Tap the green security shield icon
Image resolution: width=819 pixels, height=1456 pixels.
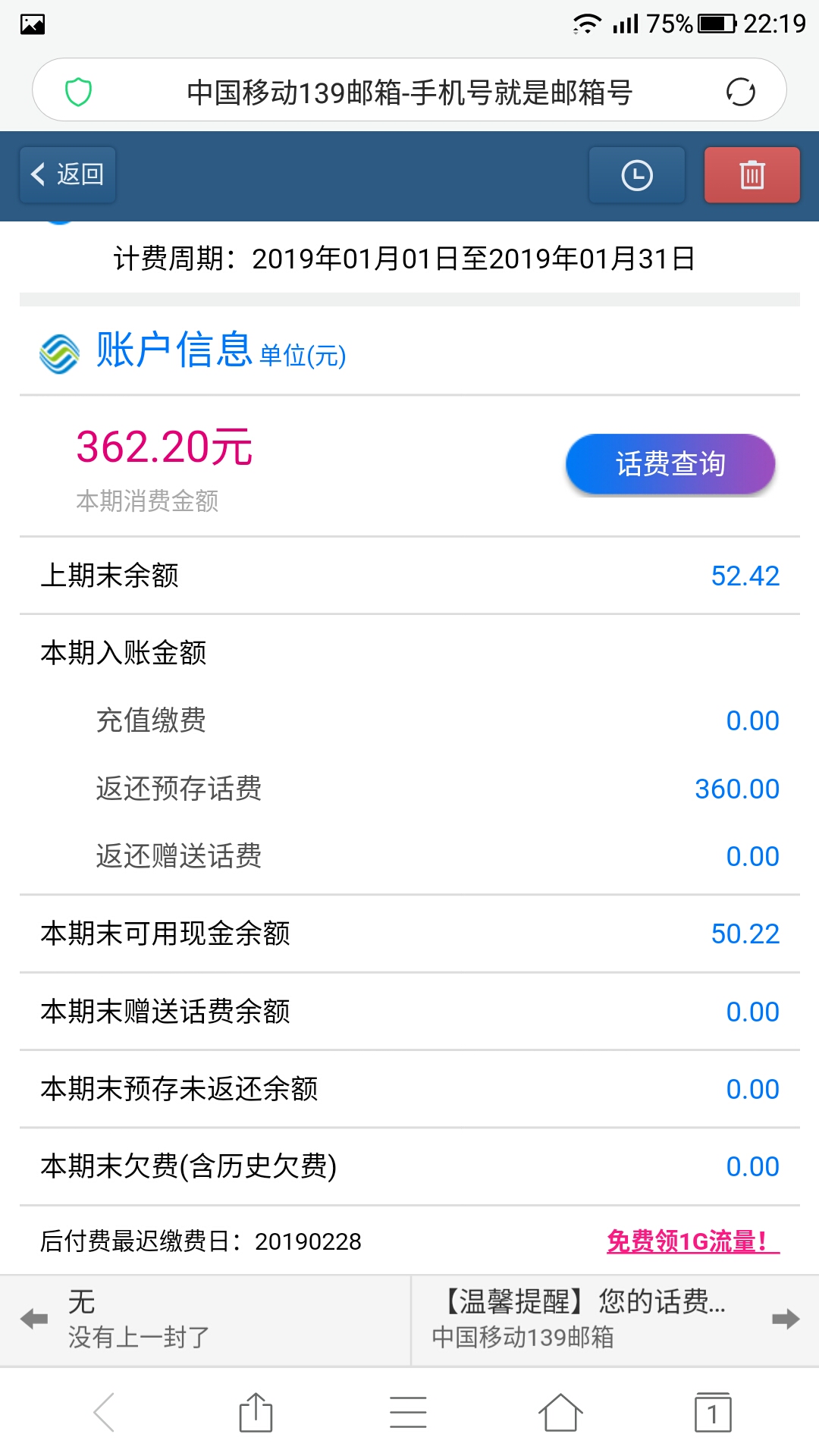point(78,92)
